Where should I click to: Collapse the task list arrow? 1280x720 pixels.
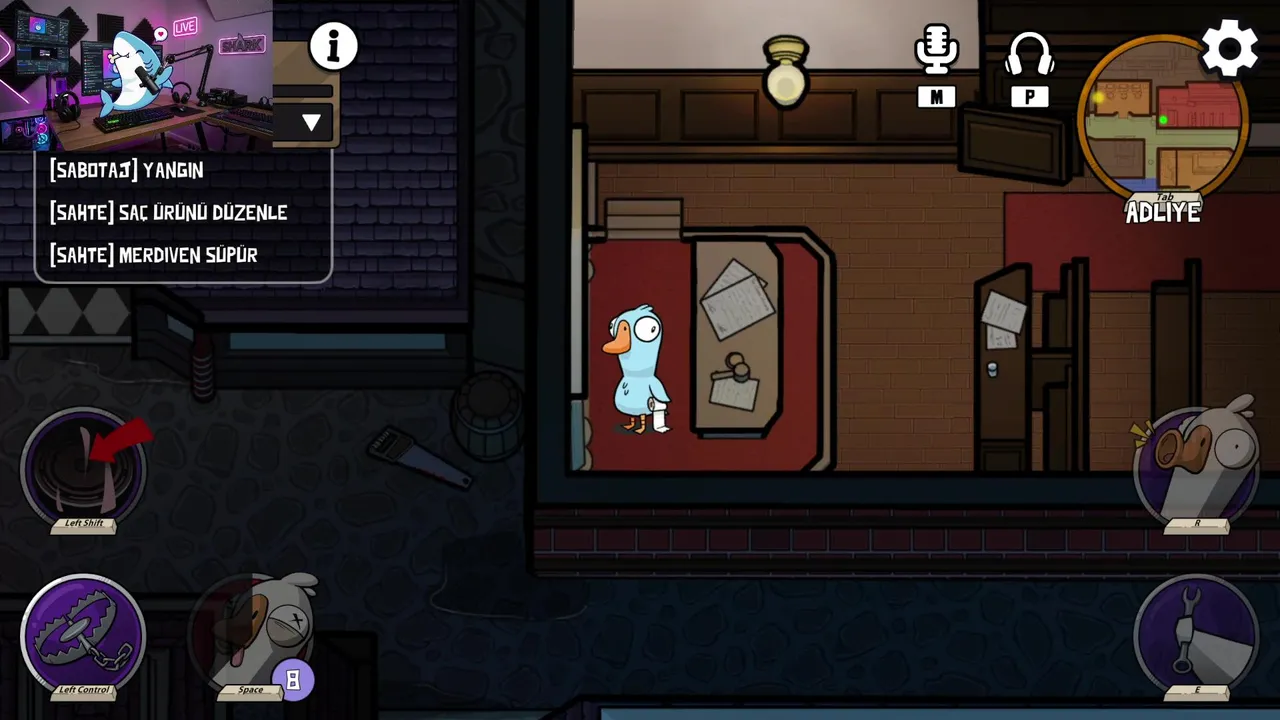[311, 123]
